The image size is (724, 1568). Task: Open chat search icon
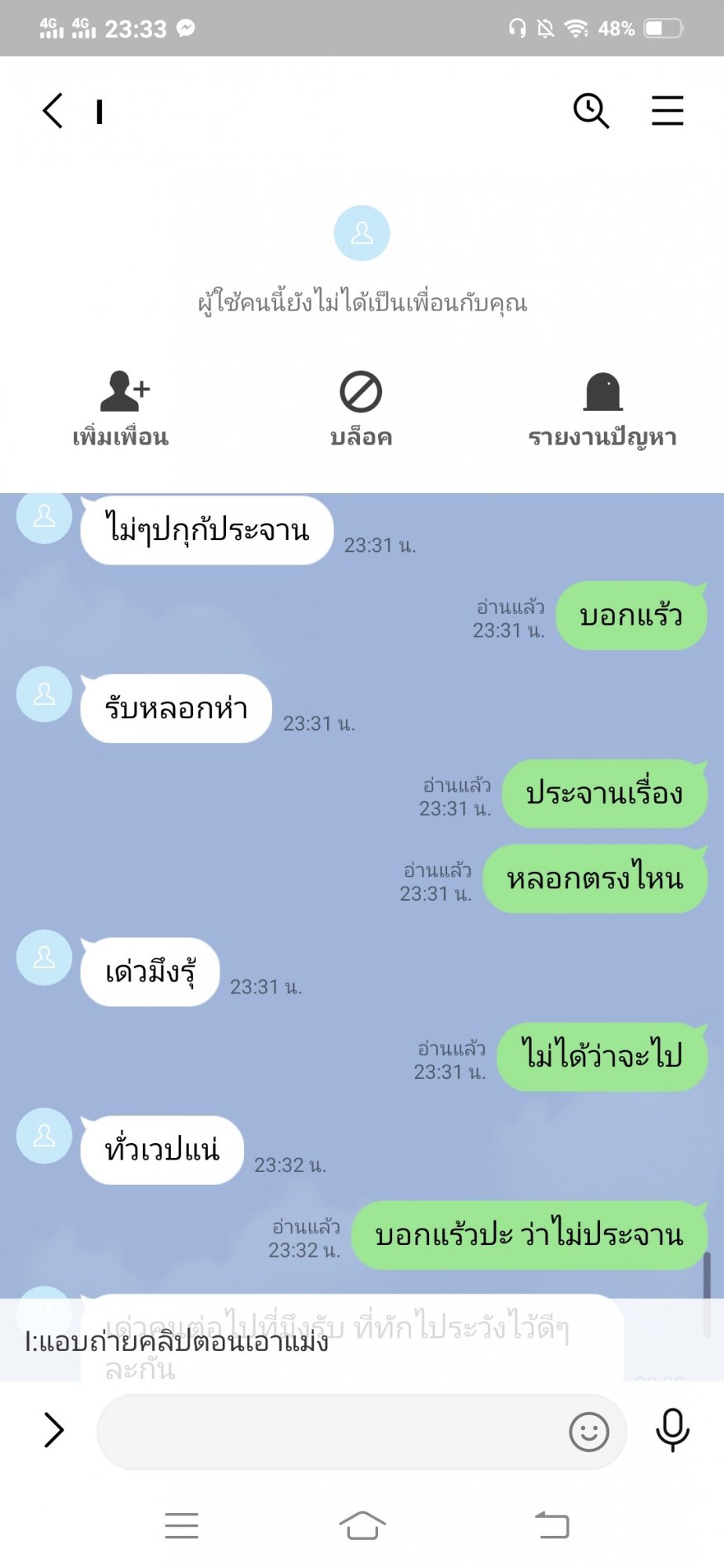tap(591, 111)
